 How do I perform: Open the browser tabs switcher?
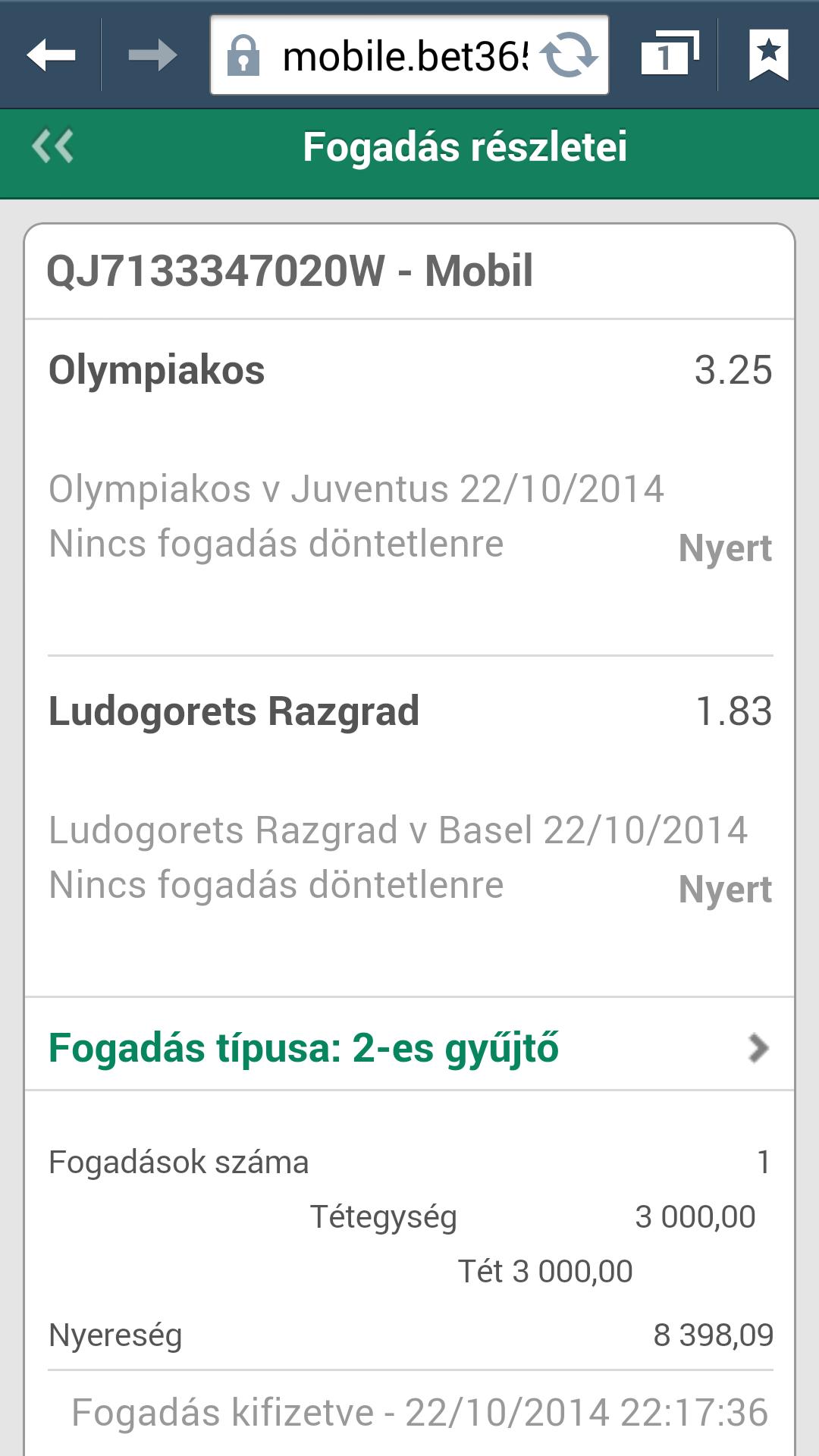668,55
